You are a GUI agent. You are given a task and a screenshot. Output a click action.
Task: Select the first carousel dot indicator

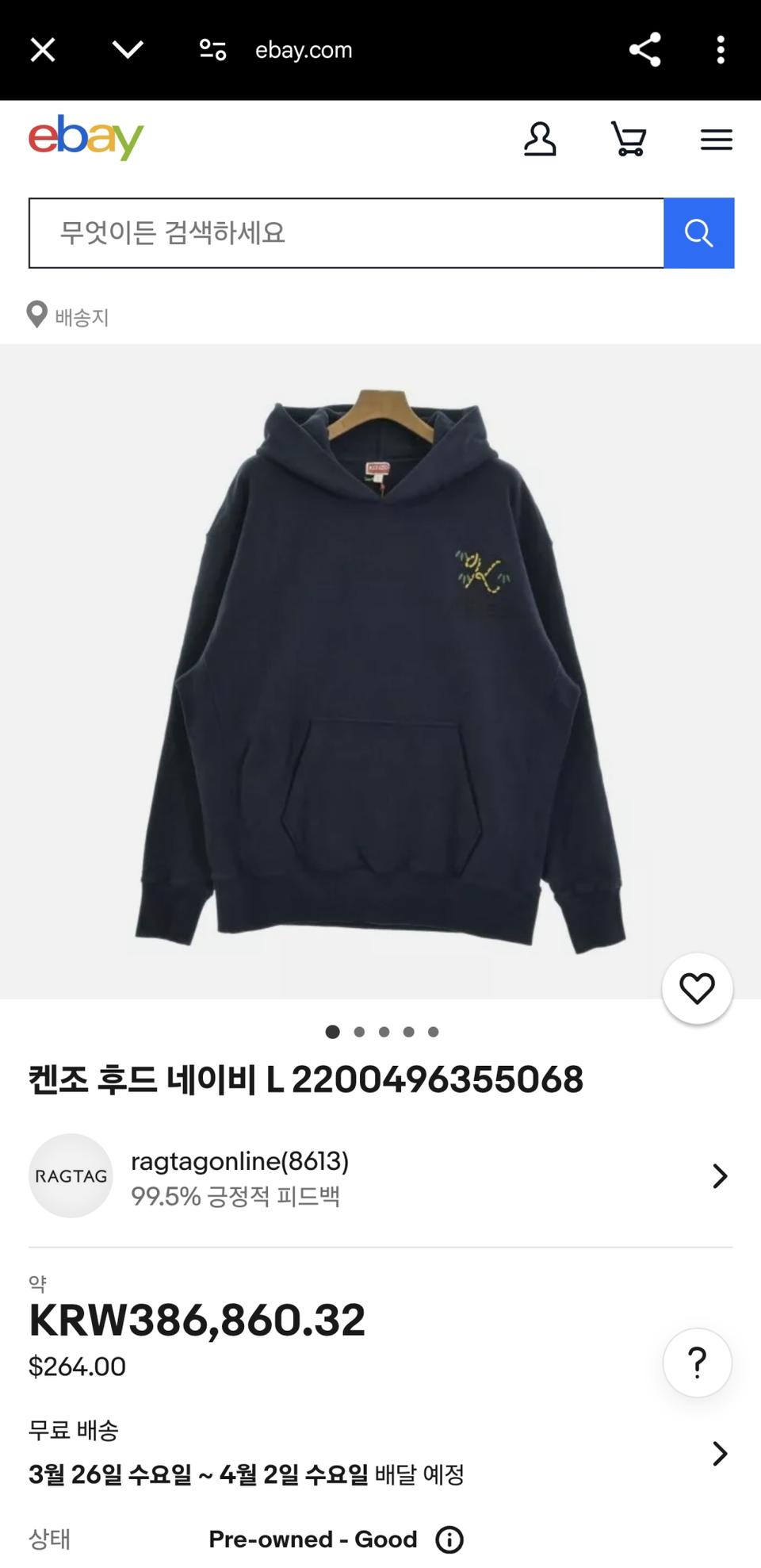334,1032
